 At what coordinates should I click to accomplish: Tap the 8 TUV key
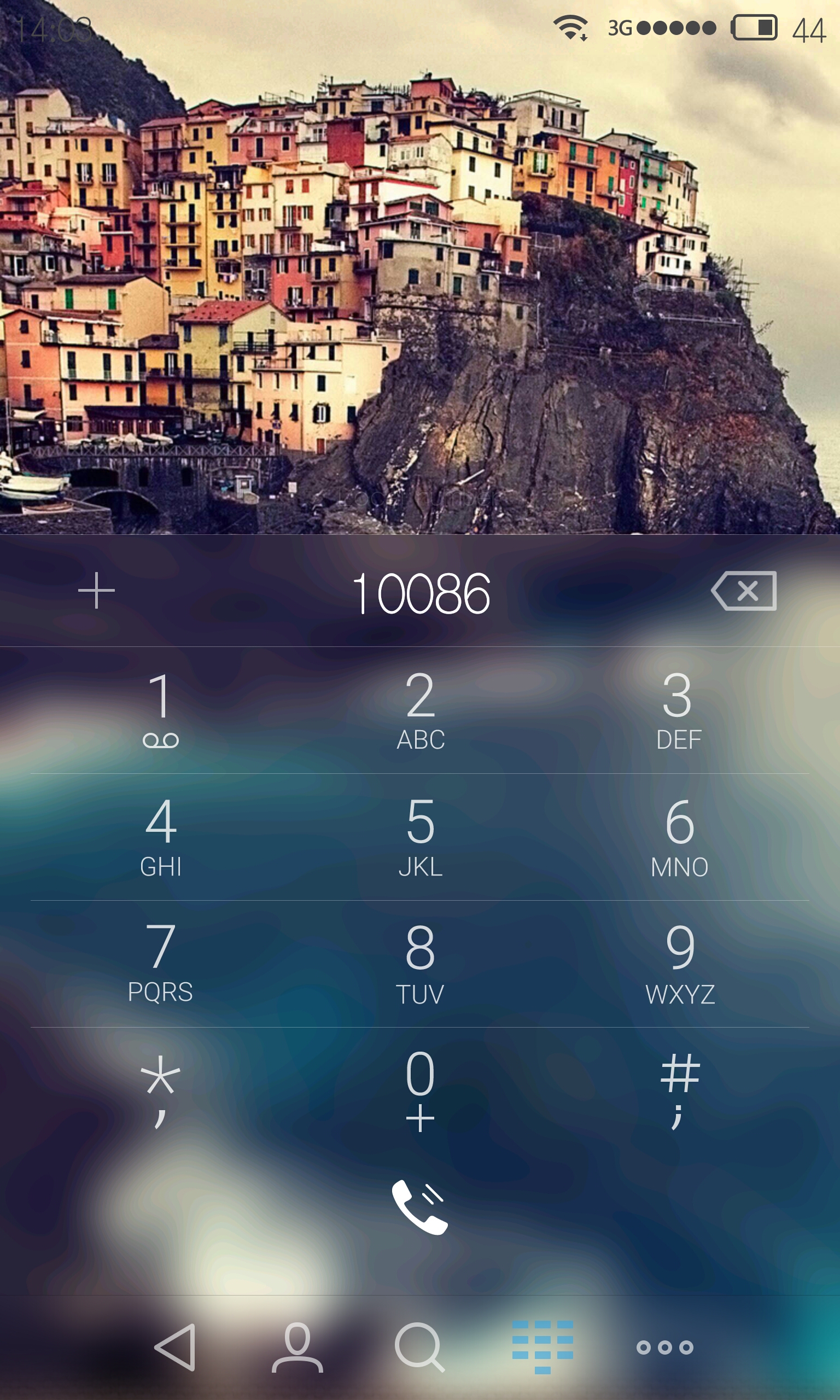pyautogui.click(x=420, y=964)
